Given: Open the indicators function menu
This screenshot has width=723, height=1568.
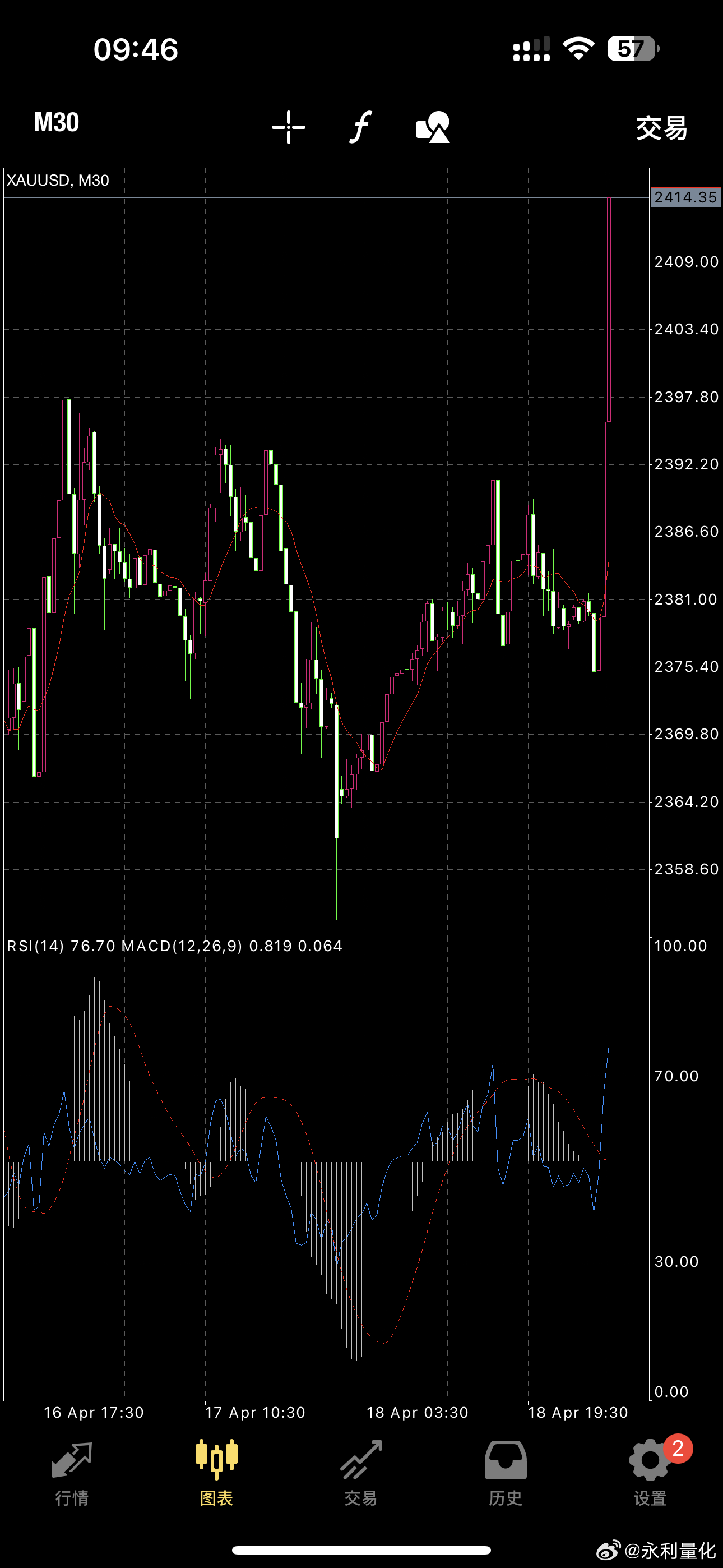Looking at the screenshot, I should tap(360, 127).
